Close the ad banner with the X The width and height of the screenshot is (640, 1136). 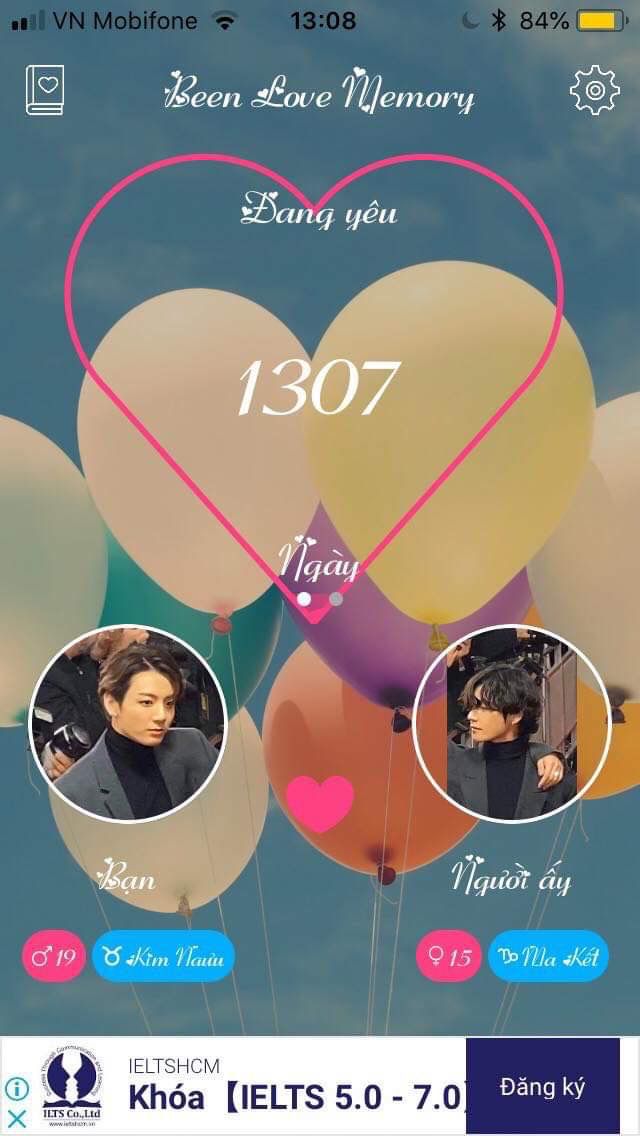tap(17, 1119)
